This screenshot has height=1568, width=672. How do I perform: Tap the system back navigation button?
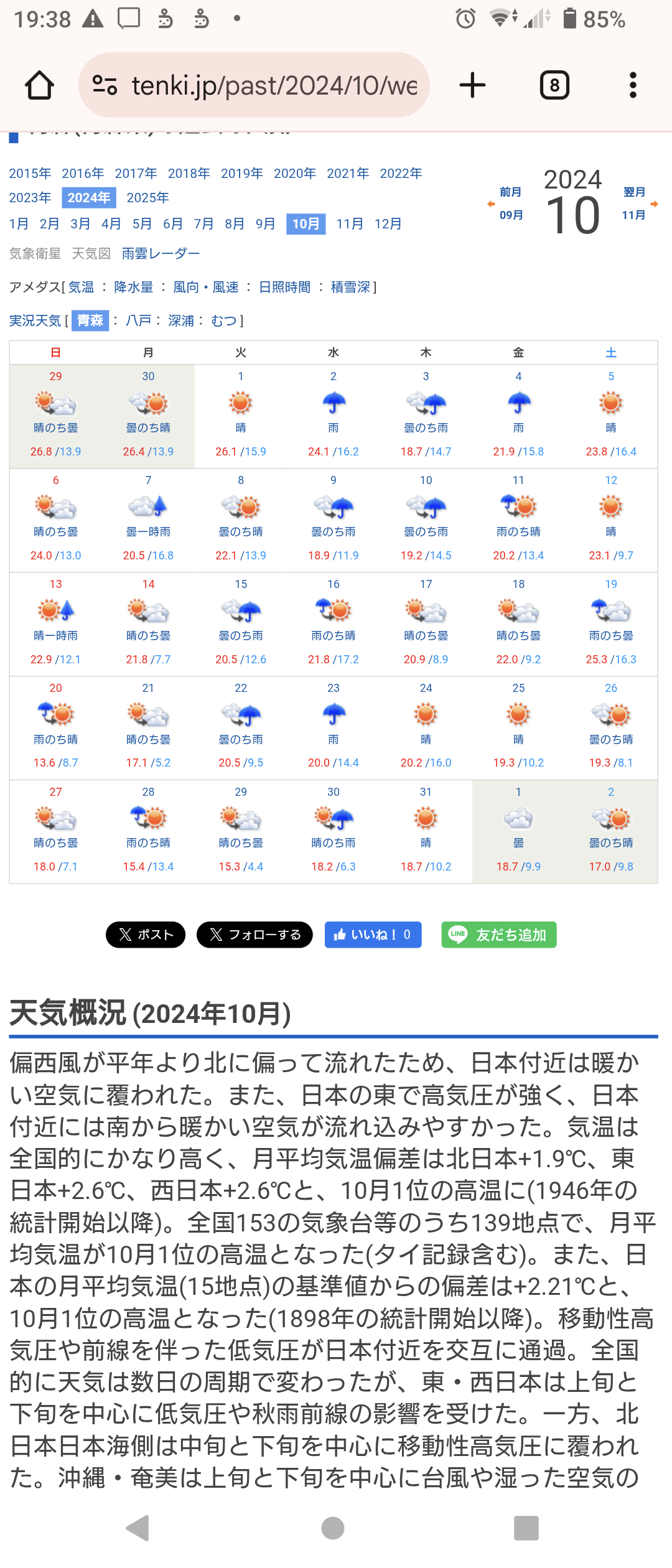[x=138, y=1528]
